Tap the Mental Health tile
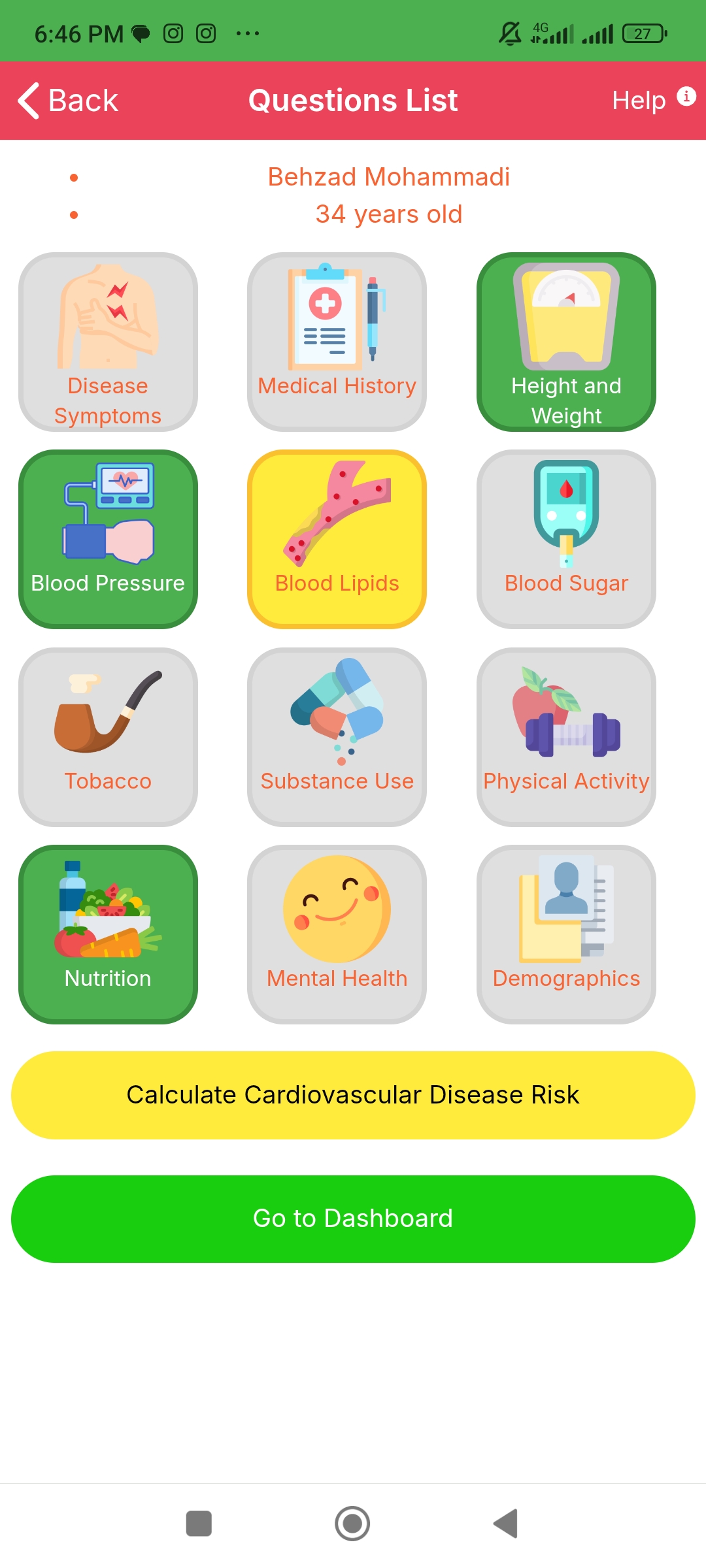 [x=337, y=934]
